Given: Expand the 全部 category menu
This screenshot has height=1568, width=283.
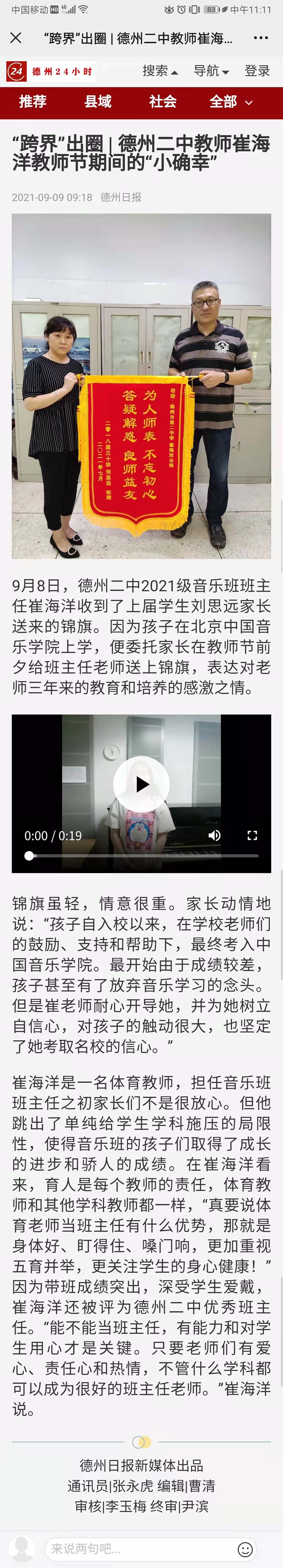Looking at the screenshot, I should click(x=230, y=102).
